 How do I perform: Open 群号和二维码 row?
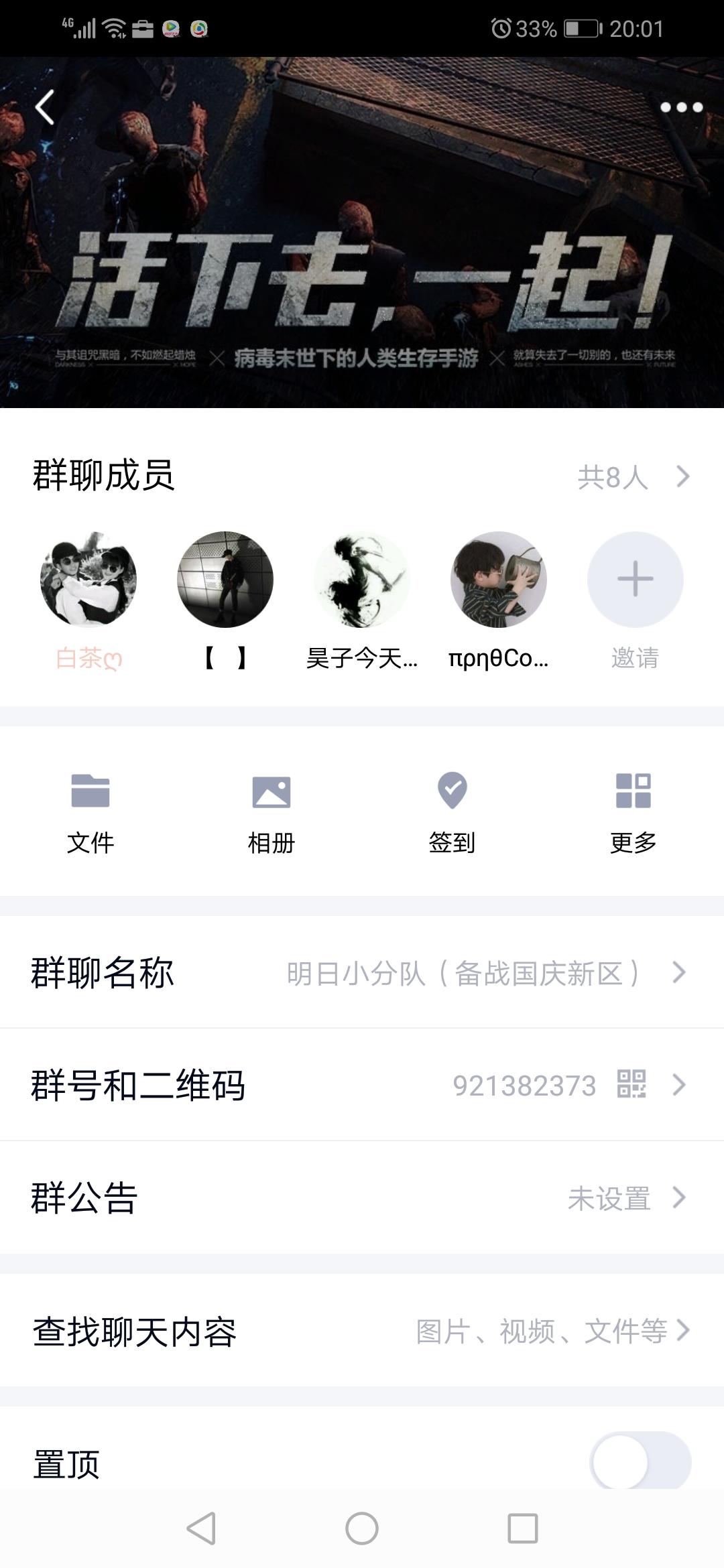[362, 1085]
